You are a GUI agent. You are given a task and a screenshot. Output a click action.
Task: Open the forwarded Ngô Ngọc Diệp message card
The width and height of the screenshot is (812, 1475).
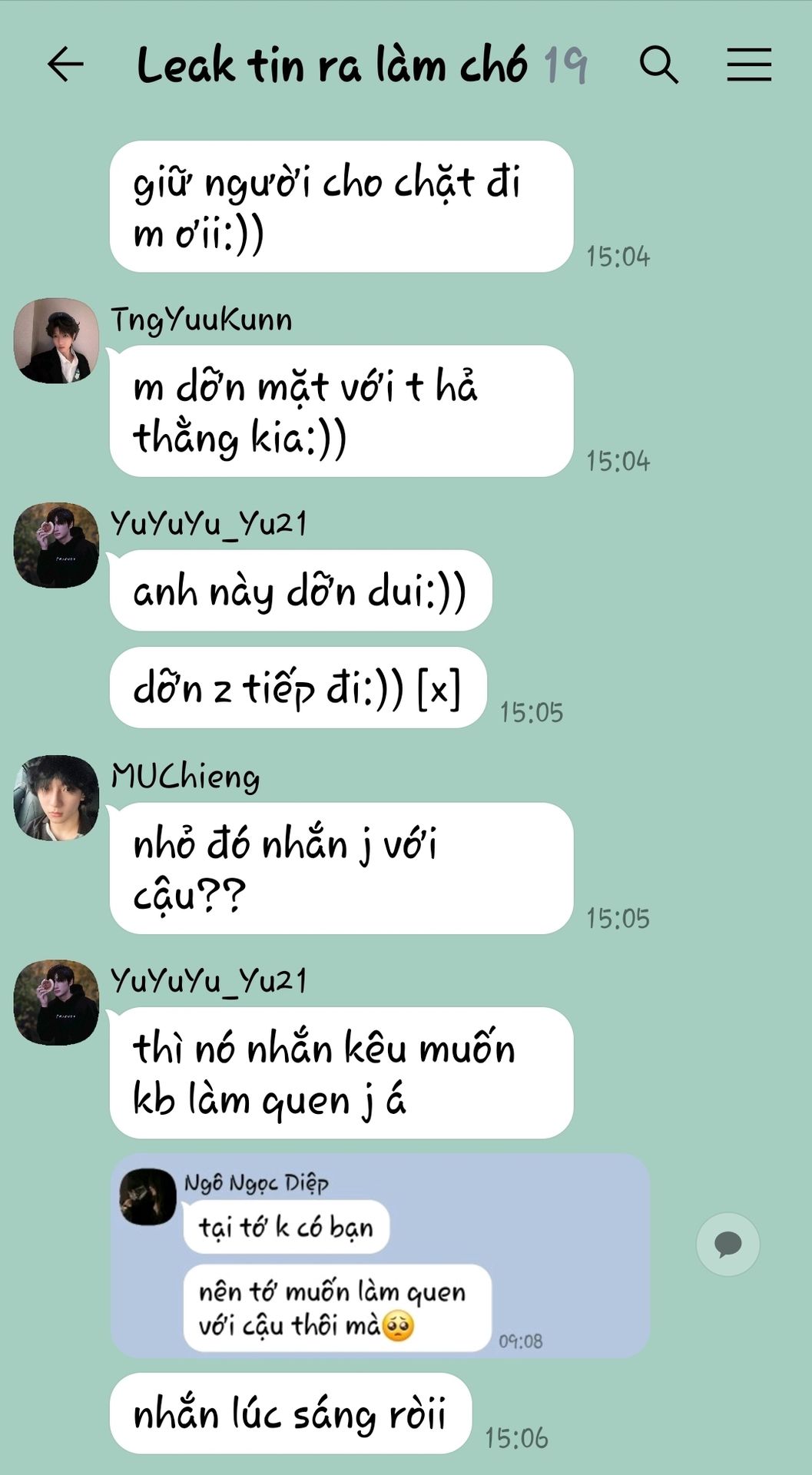tap(380, 1255)
